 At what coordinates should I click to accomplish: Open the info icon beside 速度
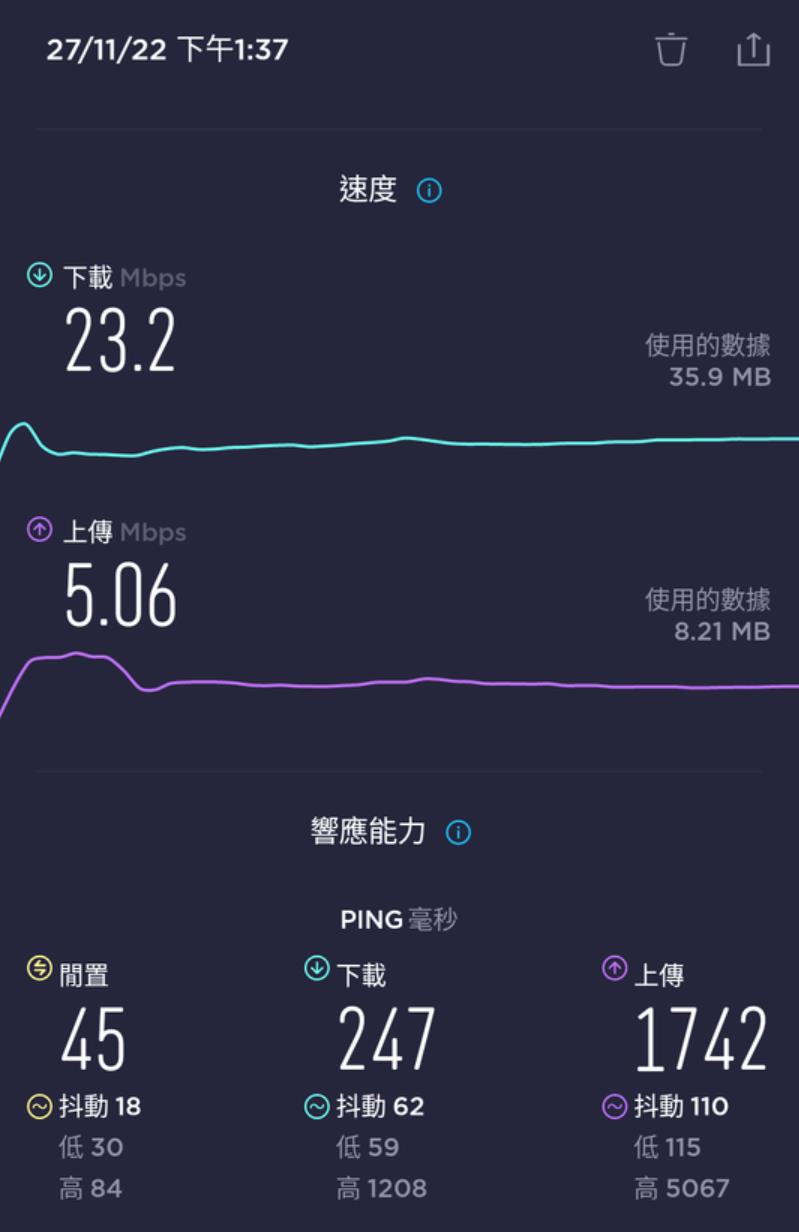coord(429,190)
